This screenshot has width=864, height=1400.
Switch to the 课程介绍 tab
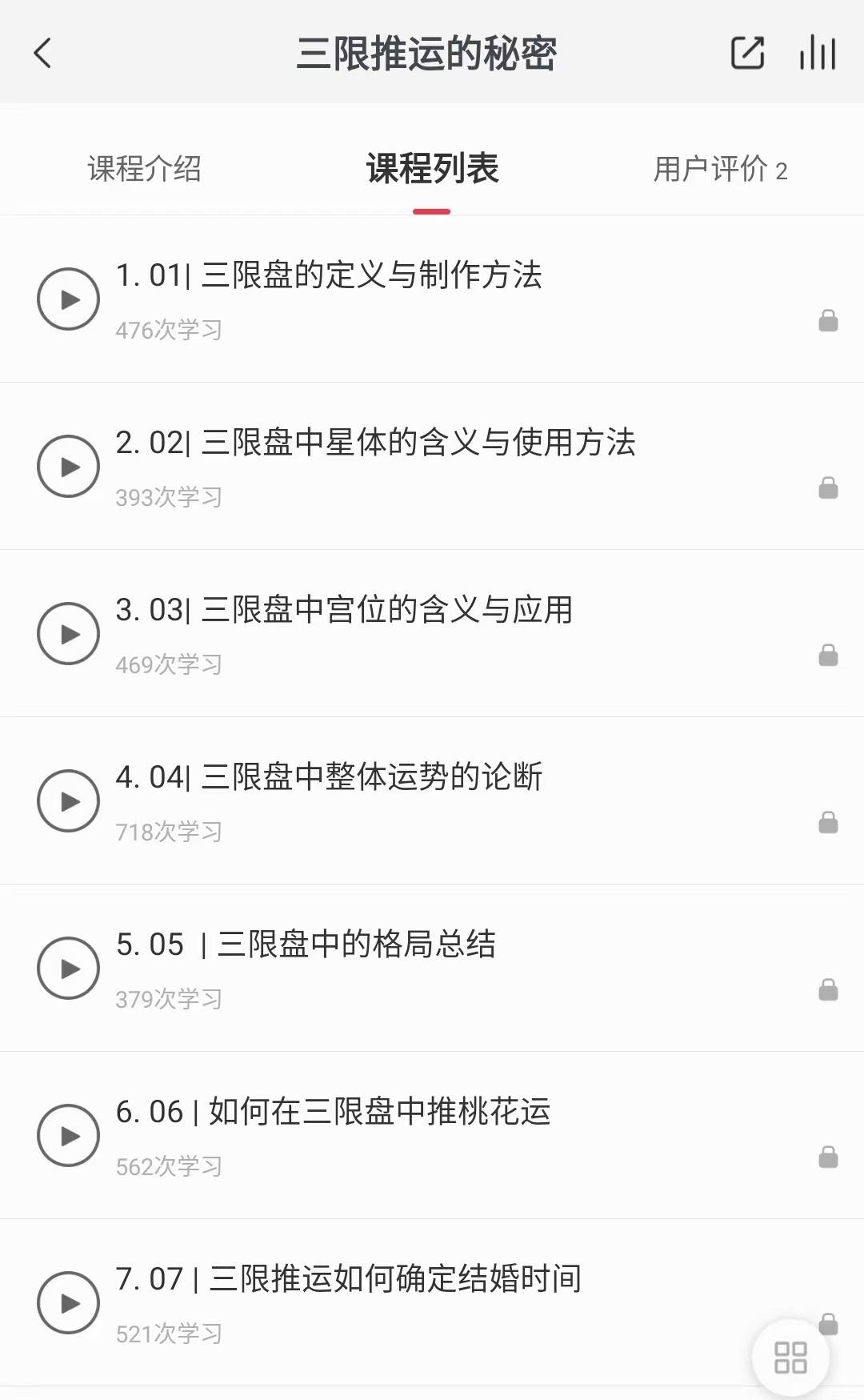[145, 169]
